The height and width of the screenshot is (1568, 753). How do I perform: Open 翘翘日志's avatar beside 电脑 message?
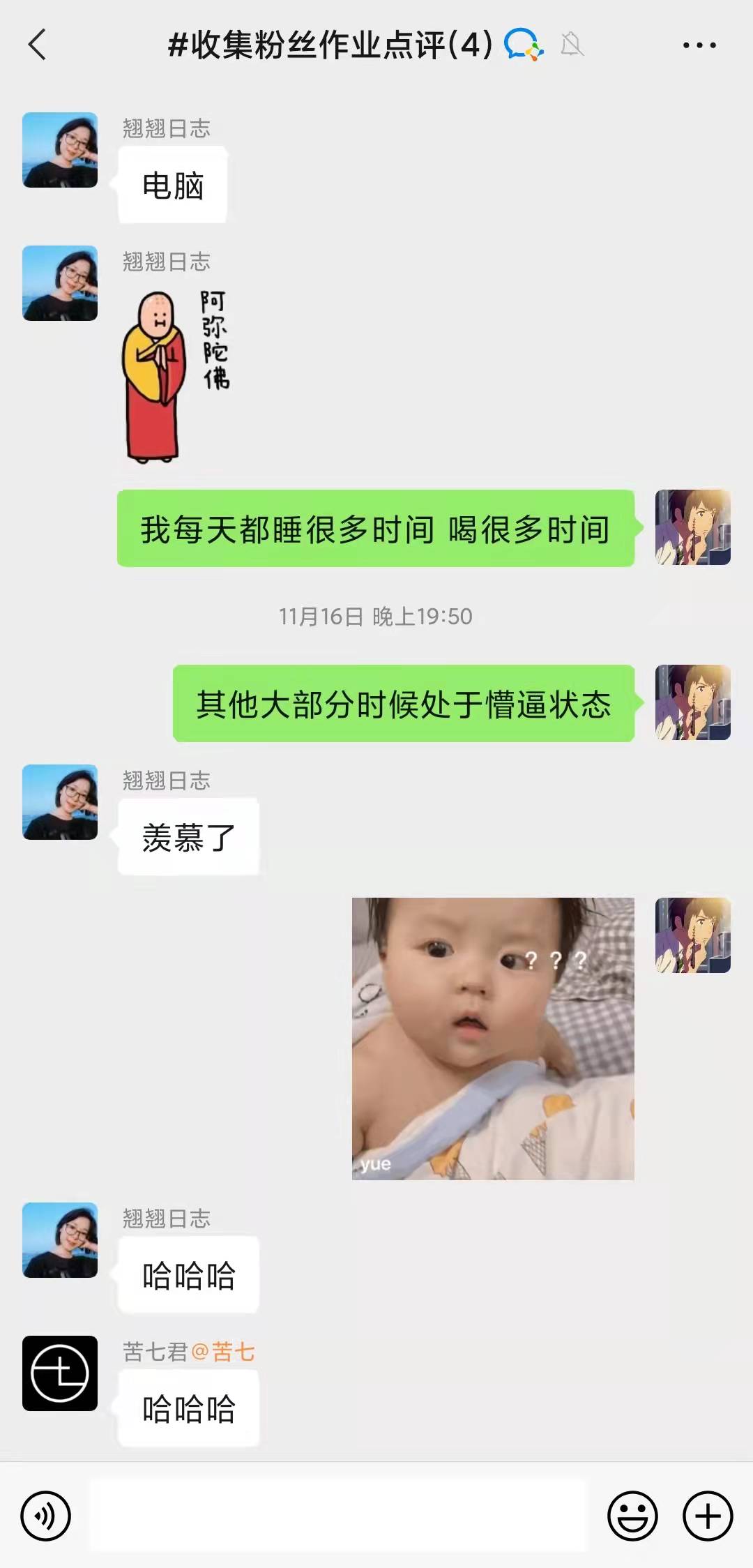pos(60,150)
